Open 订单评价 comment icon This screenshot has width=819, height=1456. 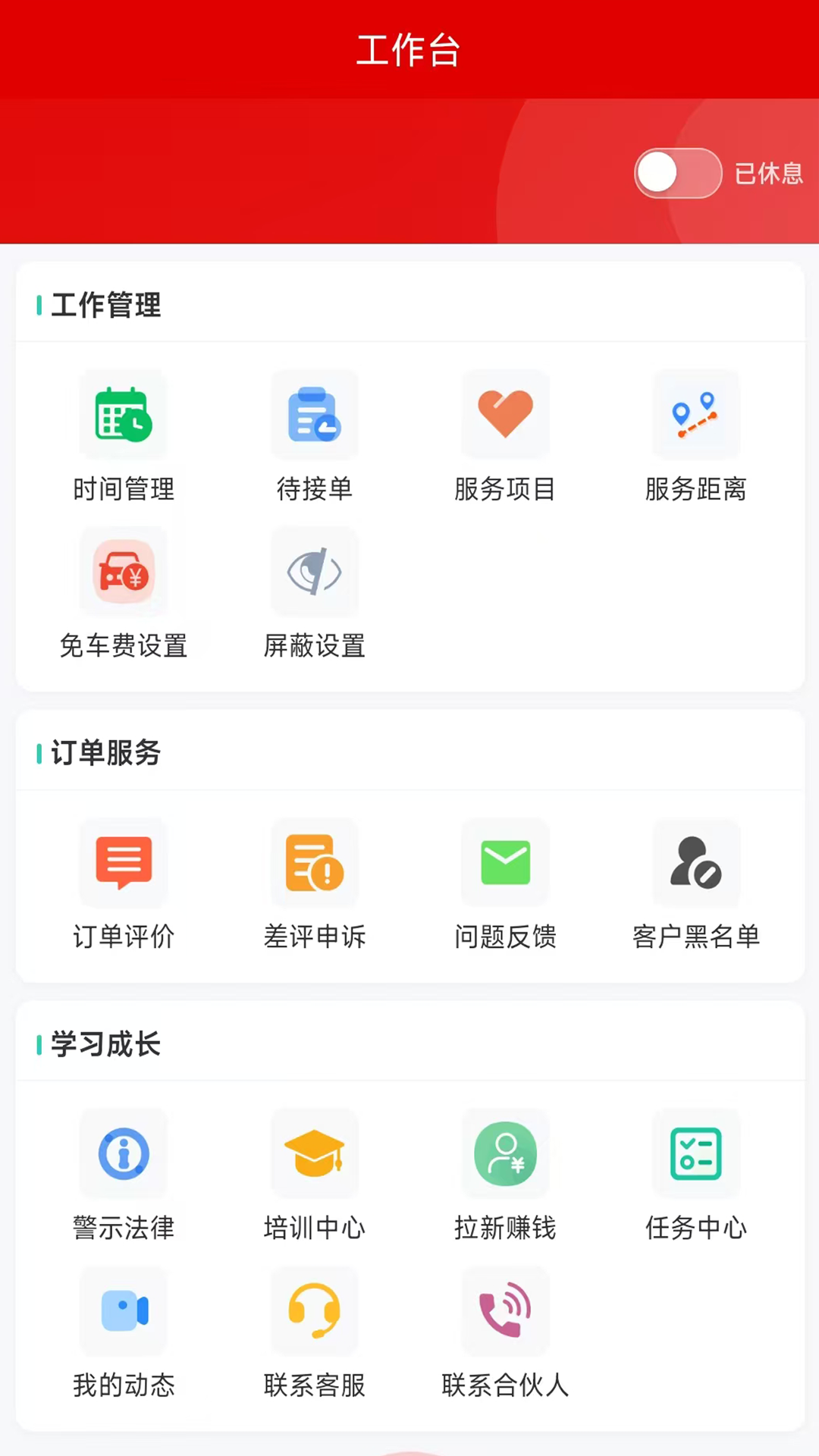124,863
